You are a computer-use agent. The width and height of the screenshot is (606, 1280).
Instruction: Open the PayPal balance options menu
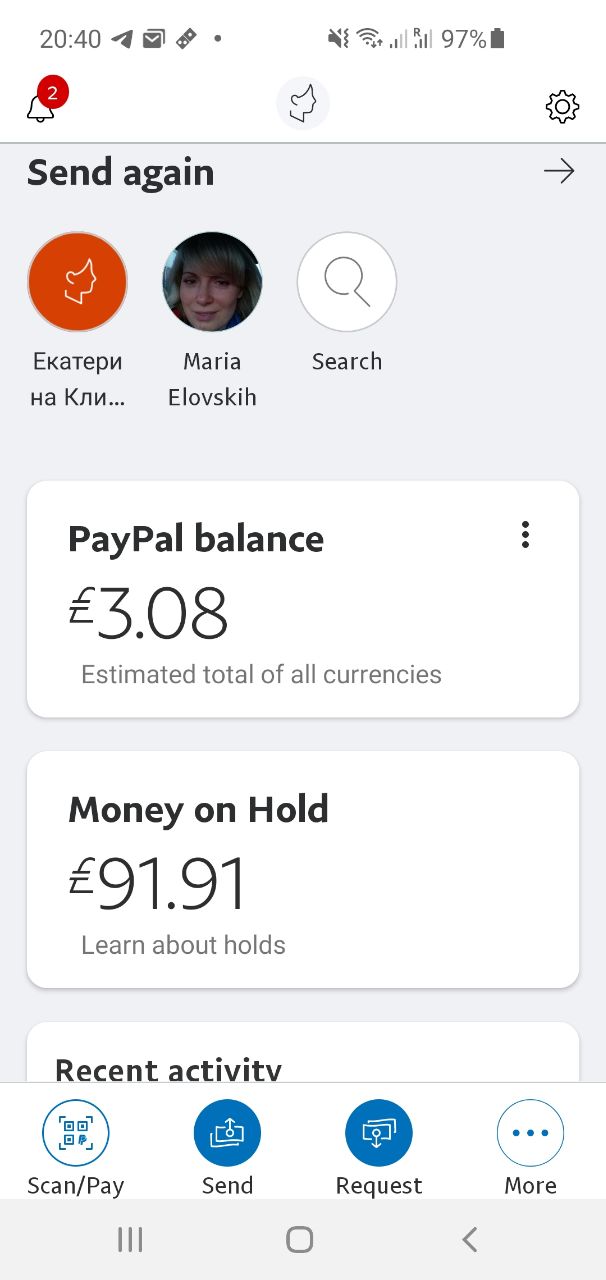click(x=525, y=535)
